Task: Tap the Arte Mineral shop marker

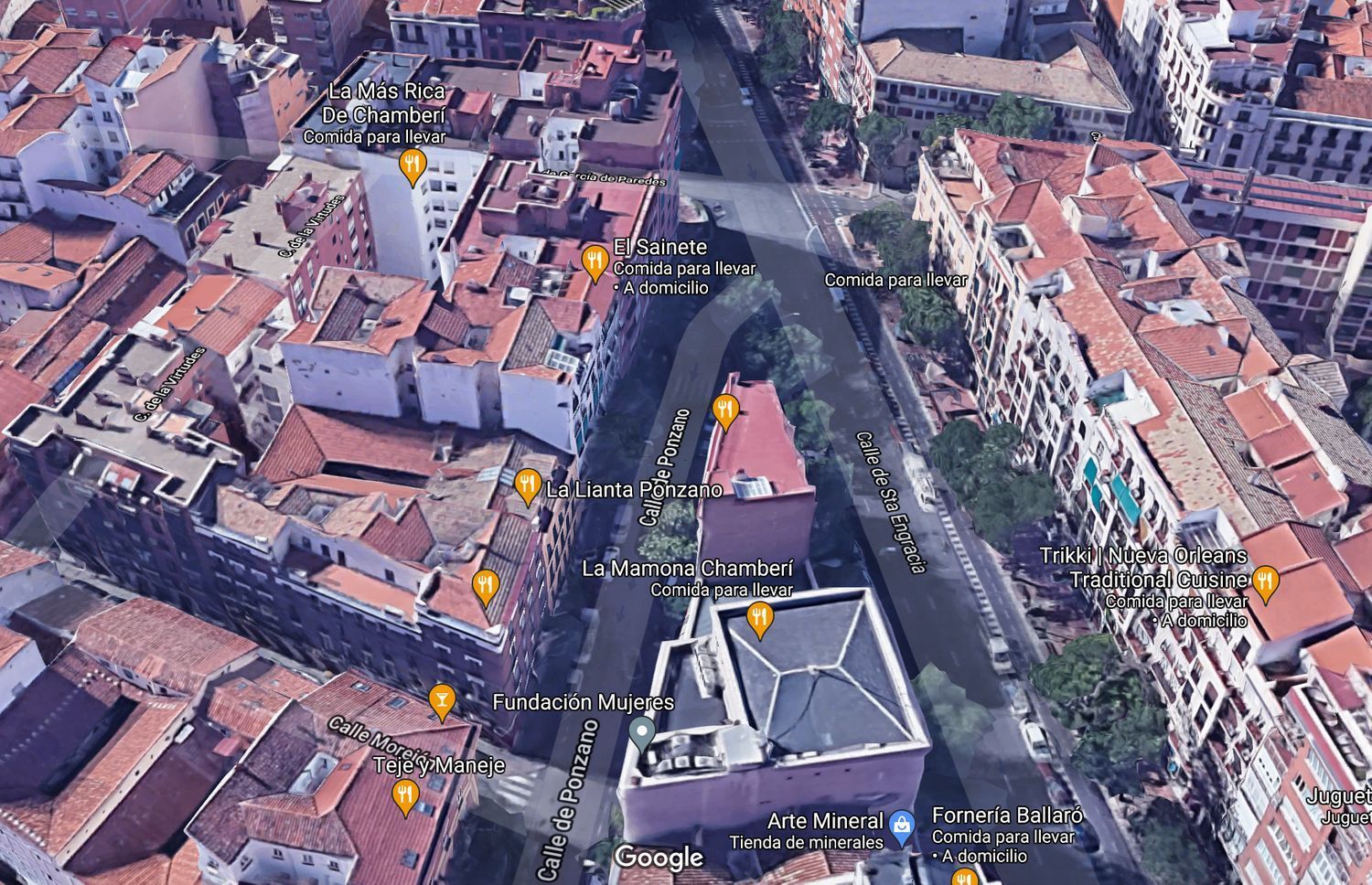Action: tap(901, 827)
